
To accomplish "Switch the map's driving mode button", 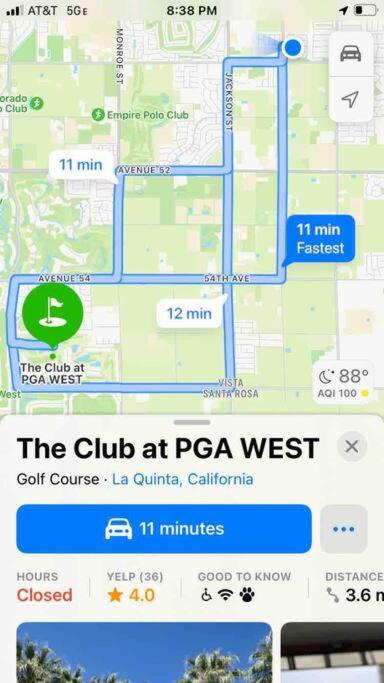I will click(x=351, y=54).
